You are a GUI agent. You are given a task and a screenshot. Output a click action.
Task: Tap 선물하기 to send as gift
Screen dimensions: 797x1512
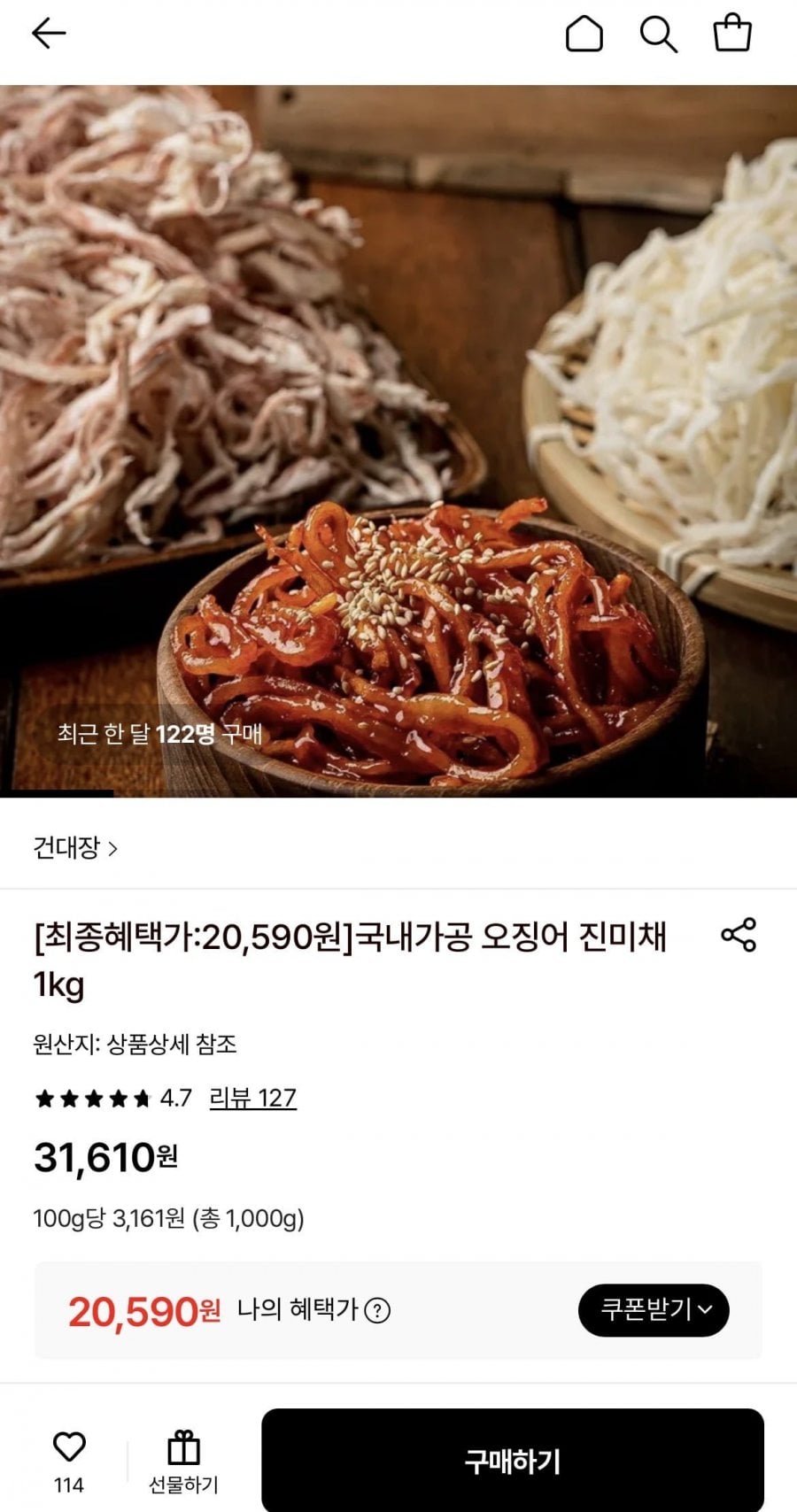(183, 1462)
